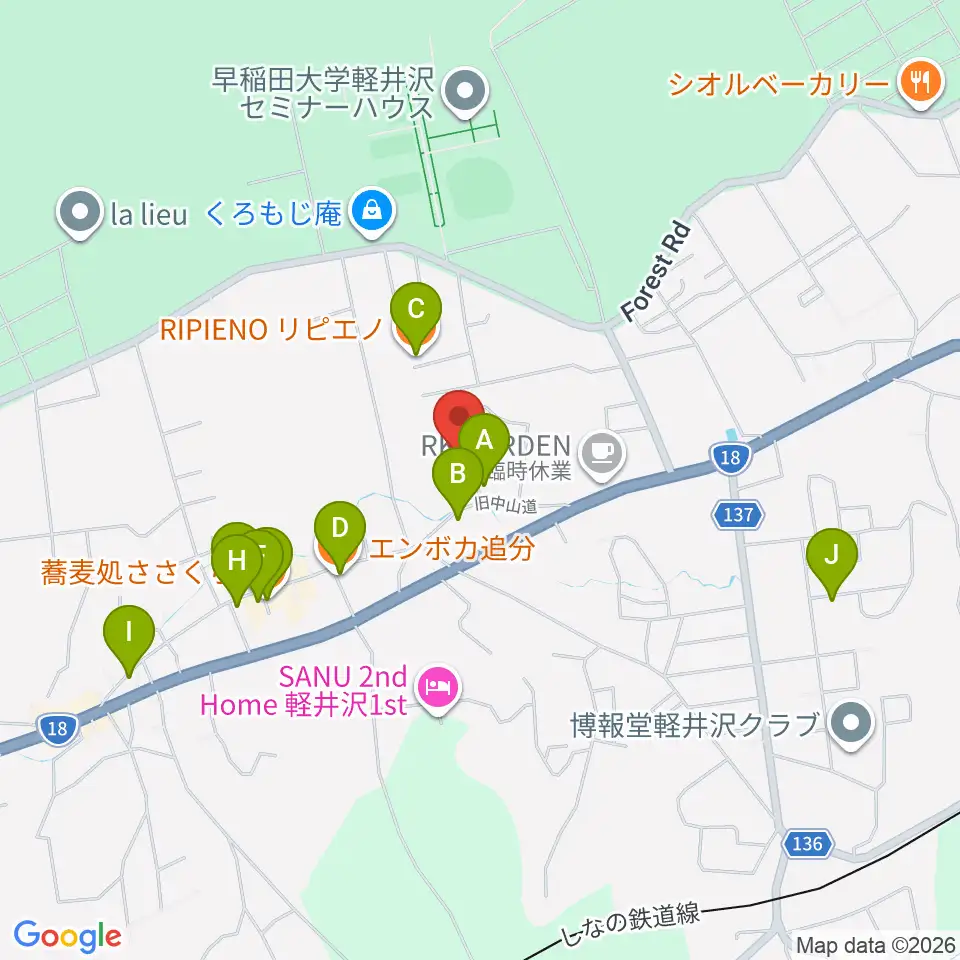Open the くろもじ庵 shopping pin
960x960 pixels.
(x=372, y=212)
